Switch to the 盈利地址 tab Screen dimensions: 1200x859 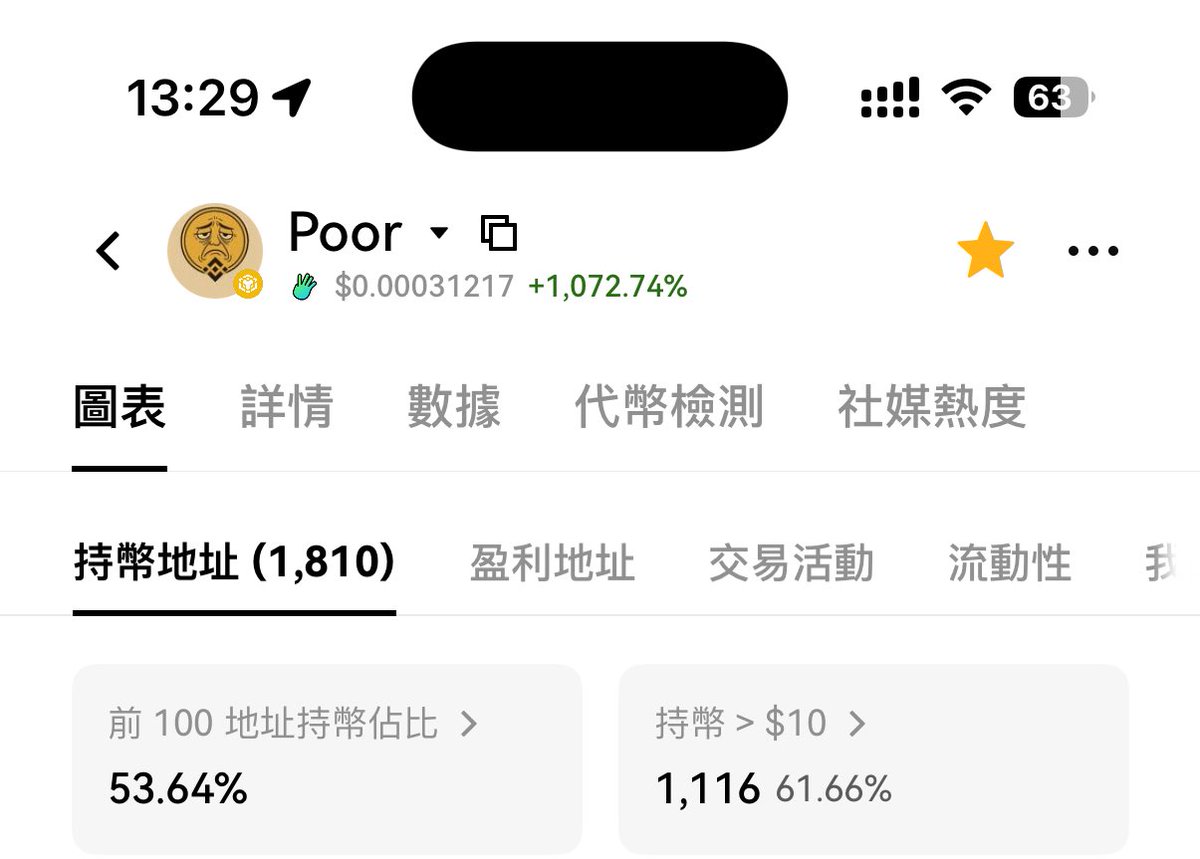click(552, 563)
